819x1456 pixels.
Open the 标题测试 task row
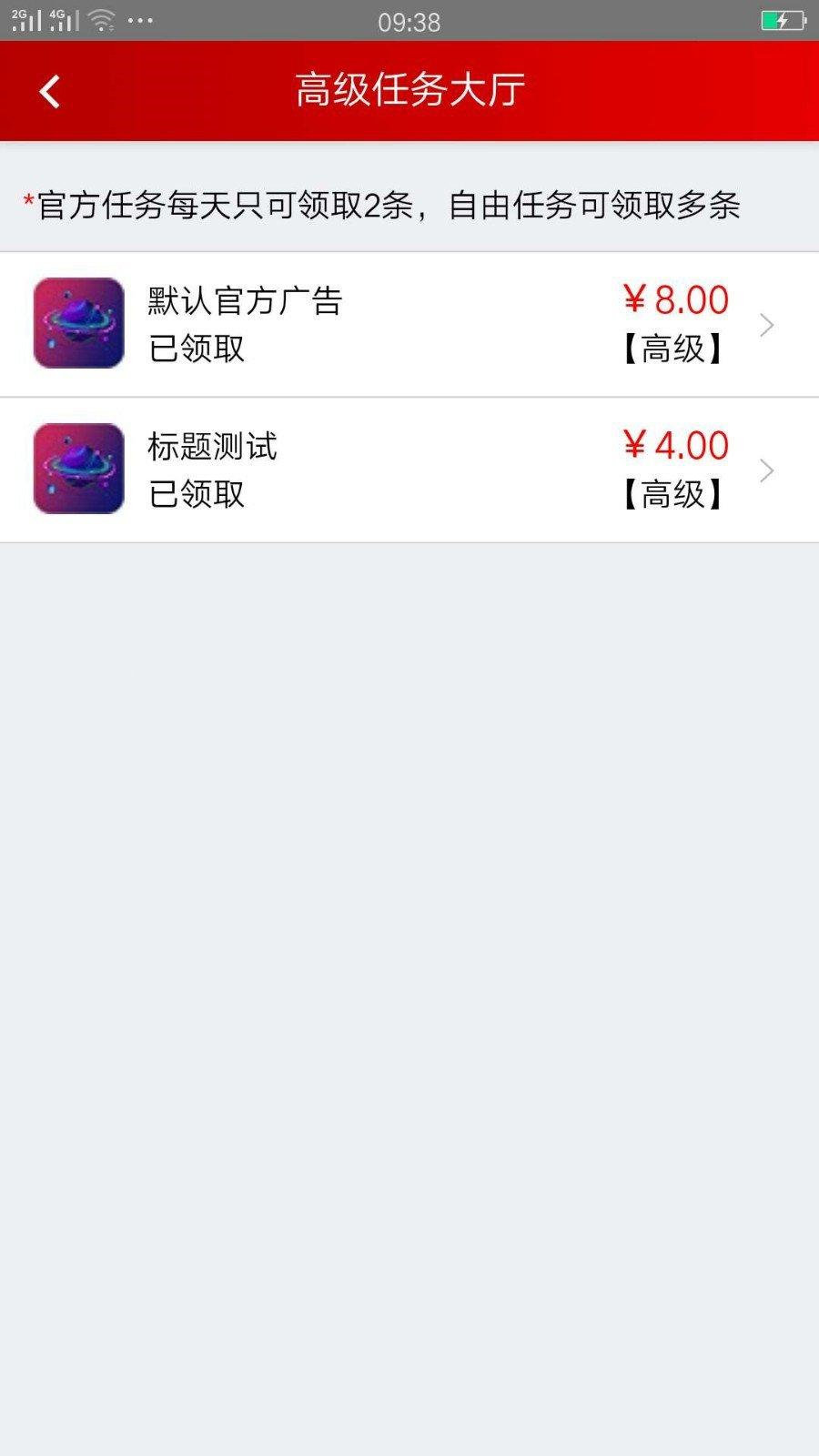click(409, 470)
